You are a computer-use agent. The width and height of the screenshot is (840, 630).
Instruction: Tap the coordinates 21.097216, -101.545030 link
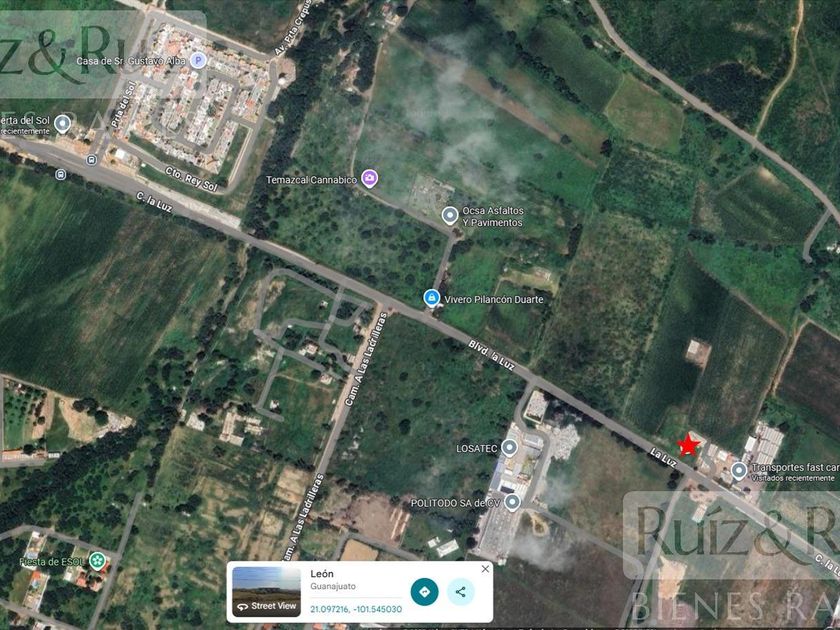click(356, 609)
